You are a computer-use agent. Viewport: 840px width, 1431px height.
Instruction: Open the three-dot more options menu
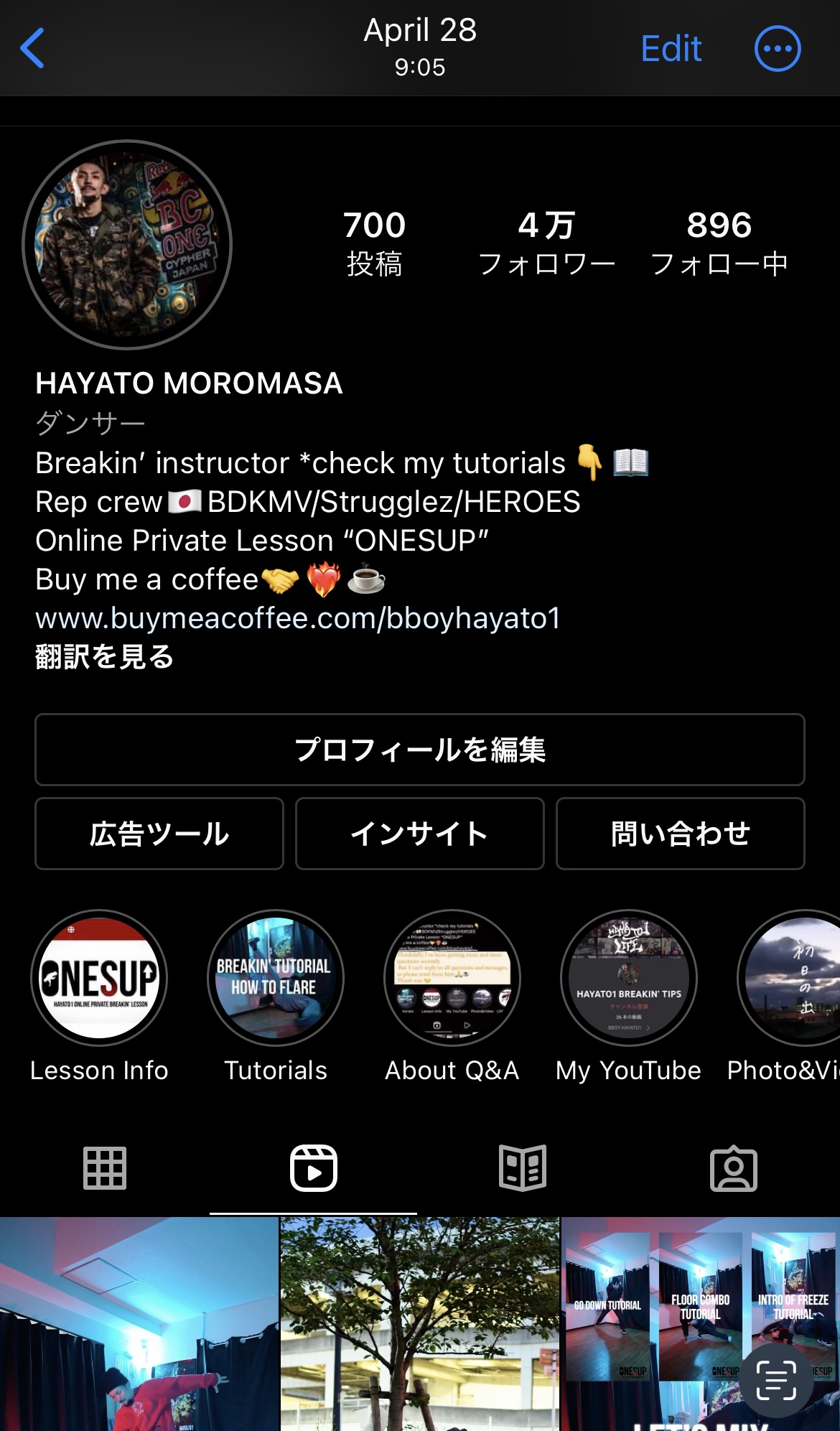(x=778, y=49)
